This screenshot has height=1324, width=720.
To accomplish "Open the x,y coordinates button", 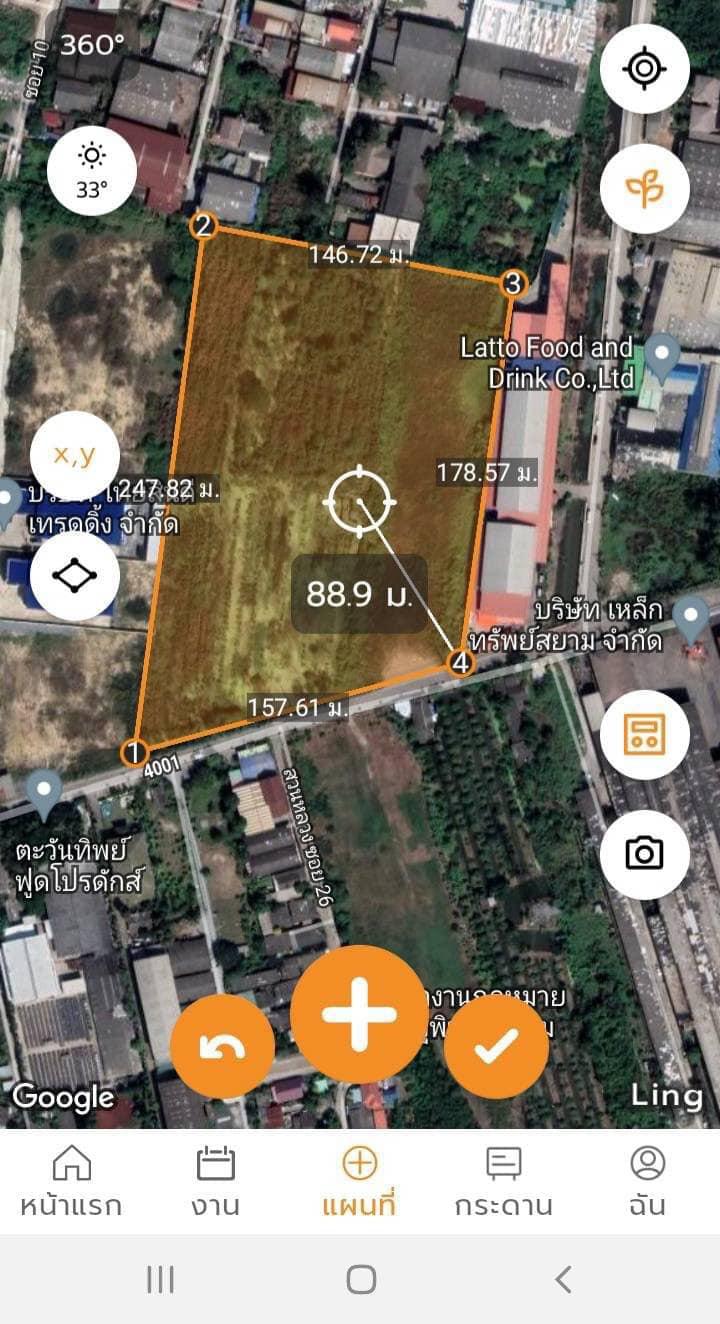I will (75, 454).
